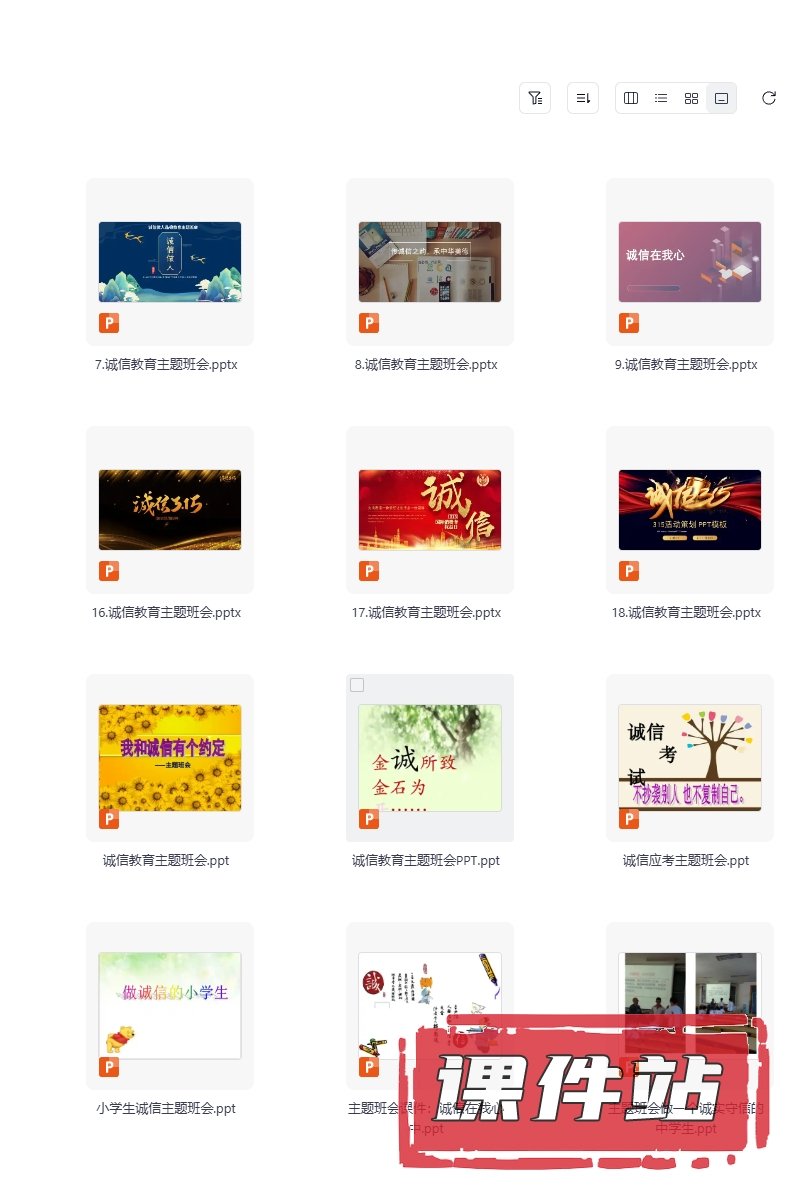The width and height of the screenshot is (800, 1200).
Task: Switch to small grid view
Action: [691, 98]
